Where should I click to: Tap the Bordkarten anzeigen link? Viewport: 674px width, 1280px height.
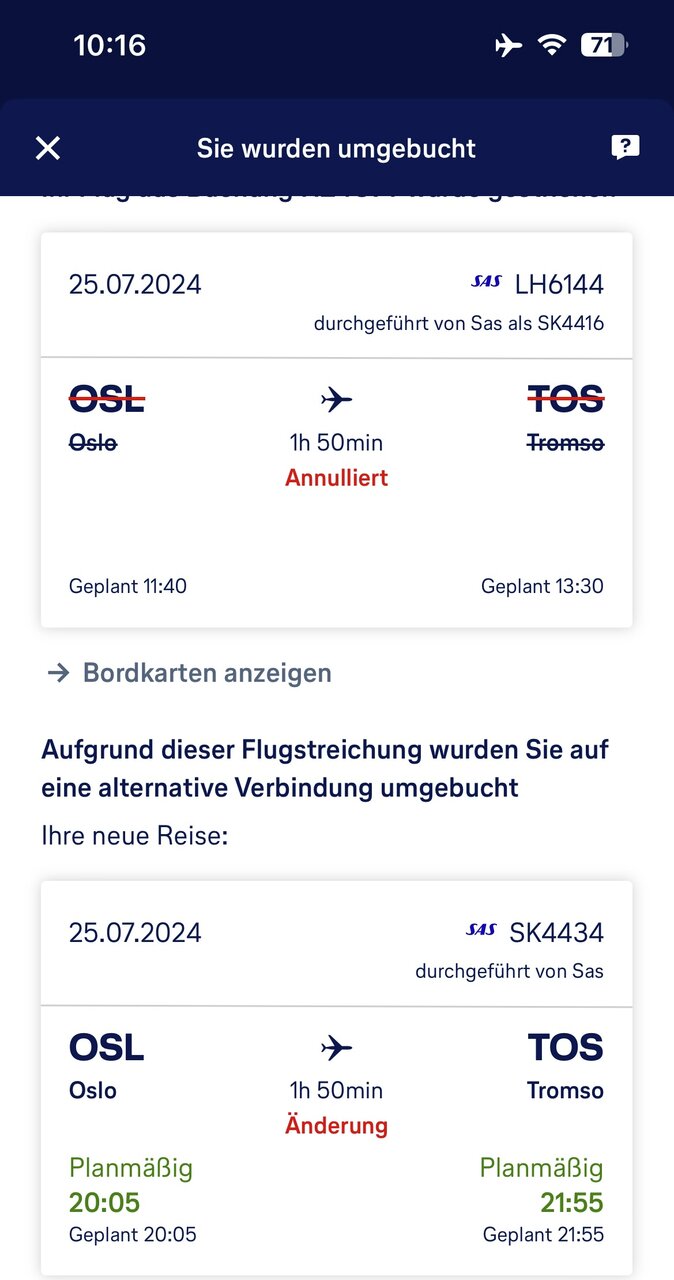coord(190,673)
